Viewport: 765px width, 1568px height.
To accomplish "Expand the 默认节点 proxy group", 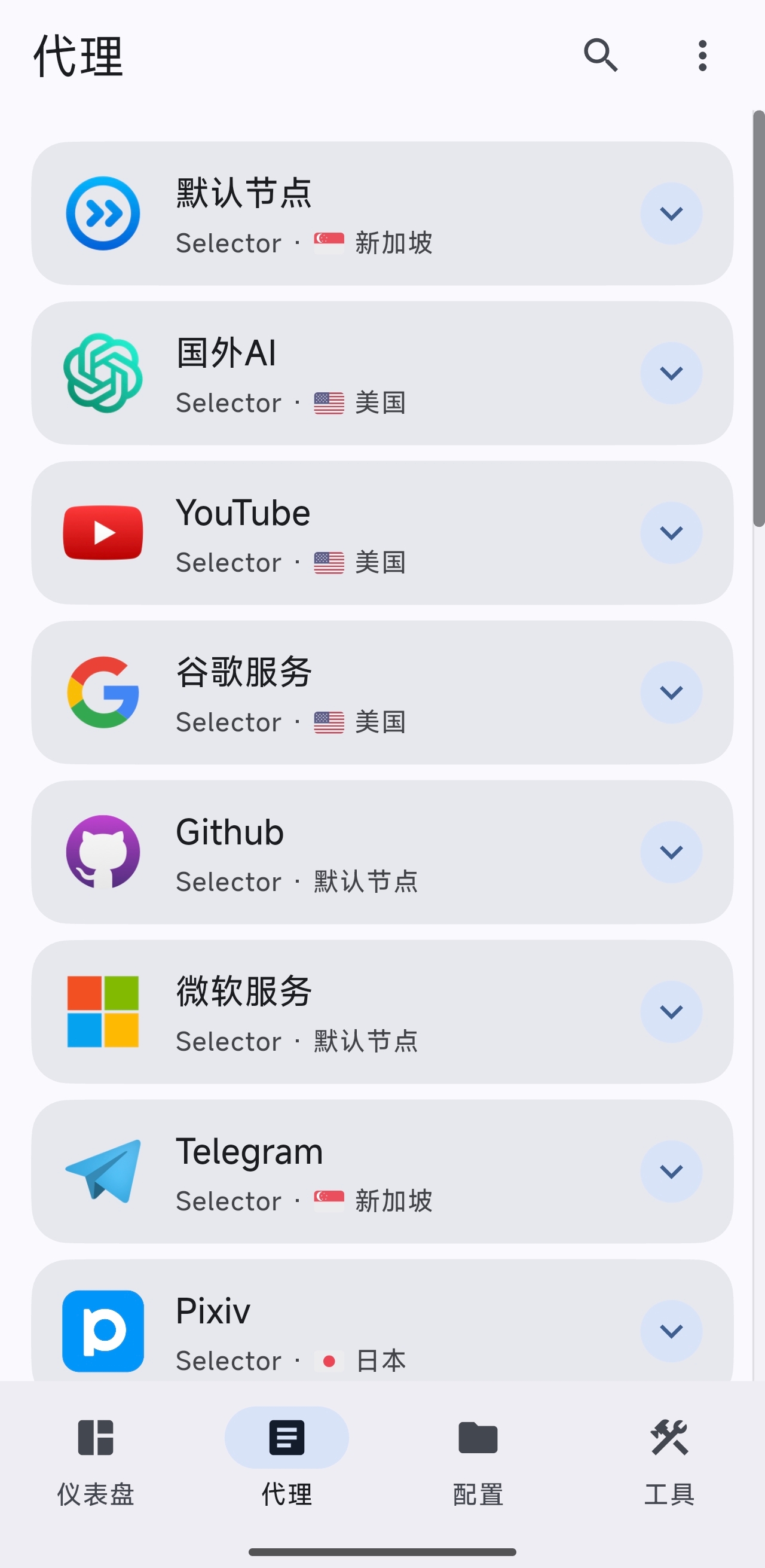I will [x=671, y=213].
